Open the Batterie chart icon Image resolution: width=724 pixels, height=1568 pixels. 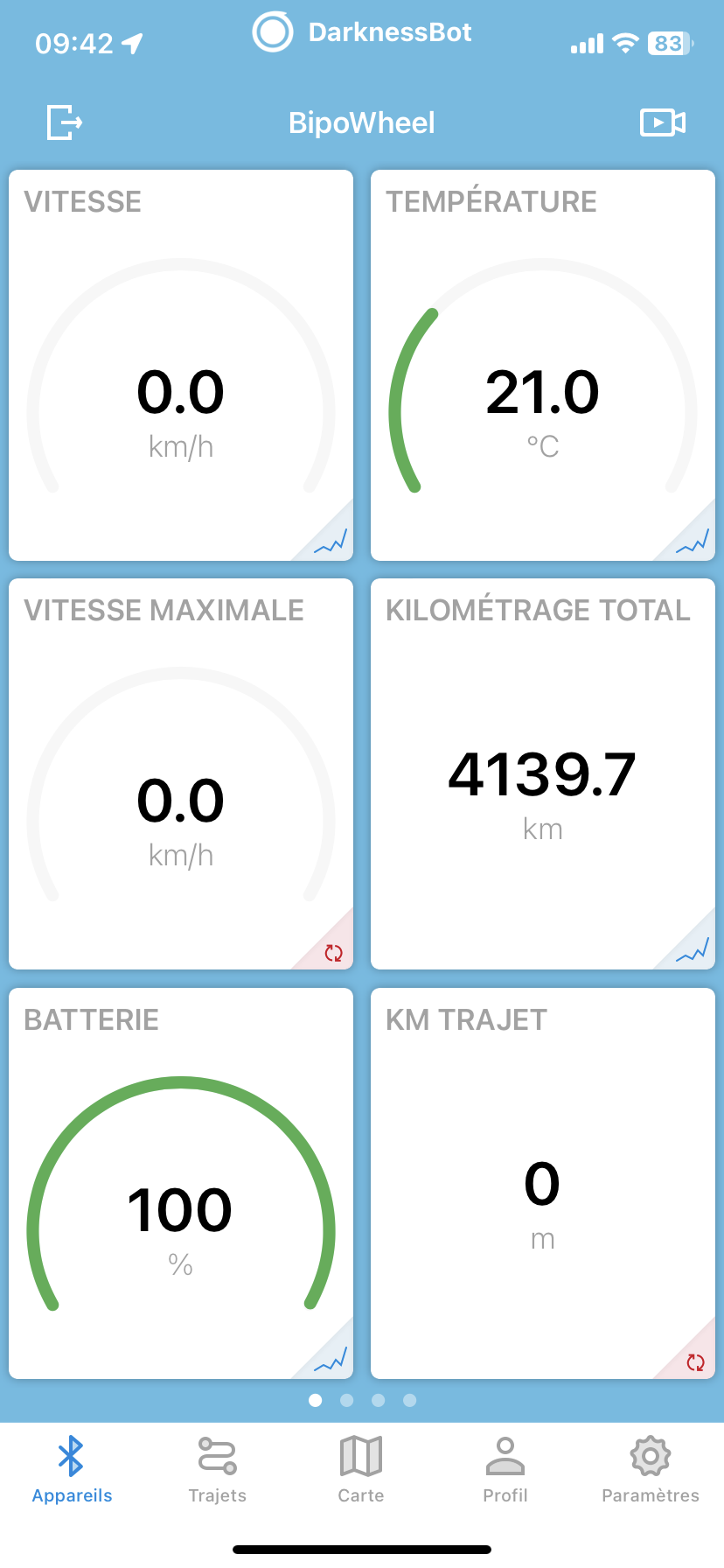331,1359
